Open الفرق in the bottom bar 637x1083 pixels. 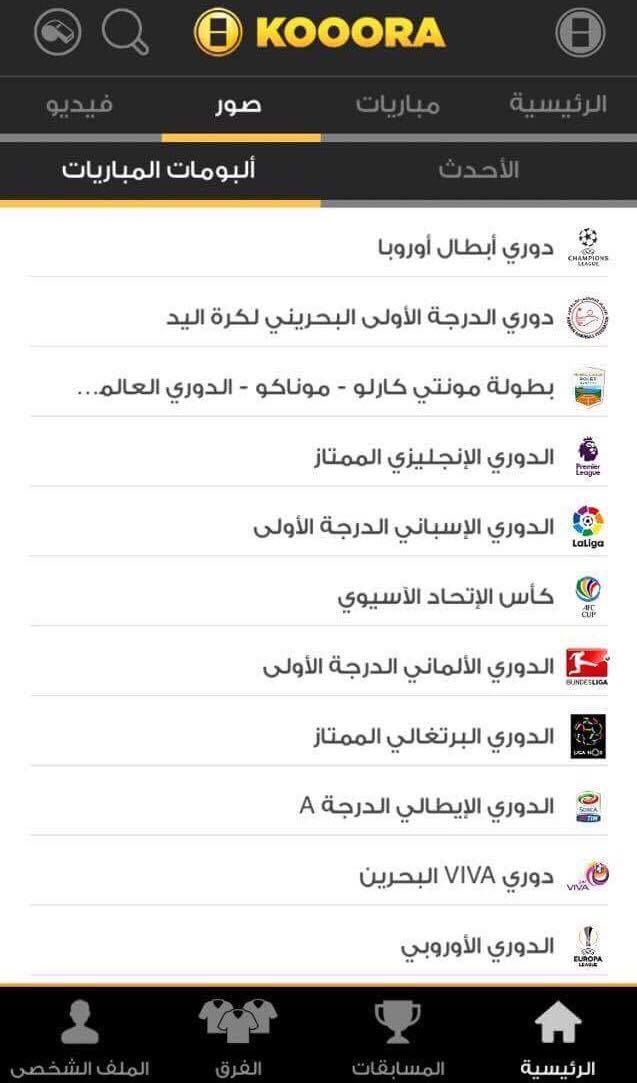(x=239, y=1036)
